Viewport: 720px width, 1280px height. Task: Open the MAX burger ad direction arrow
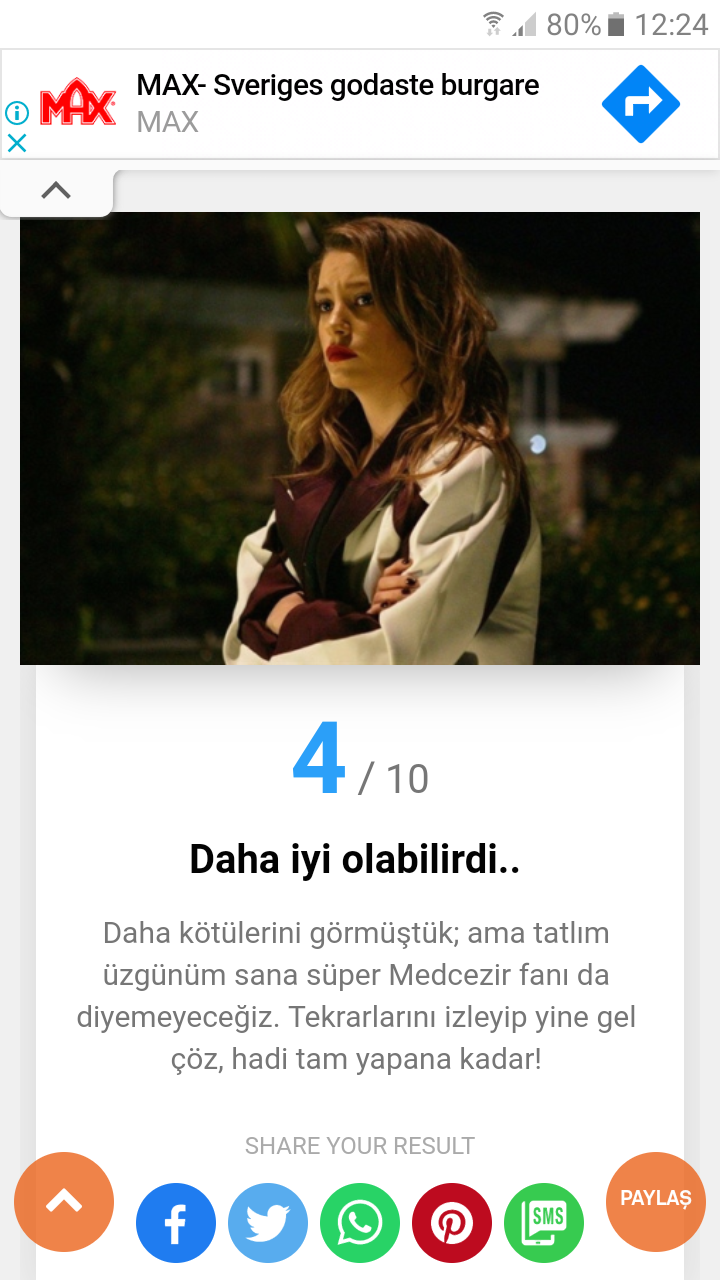[x=640, y=103]
